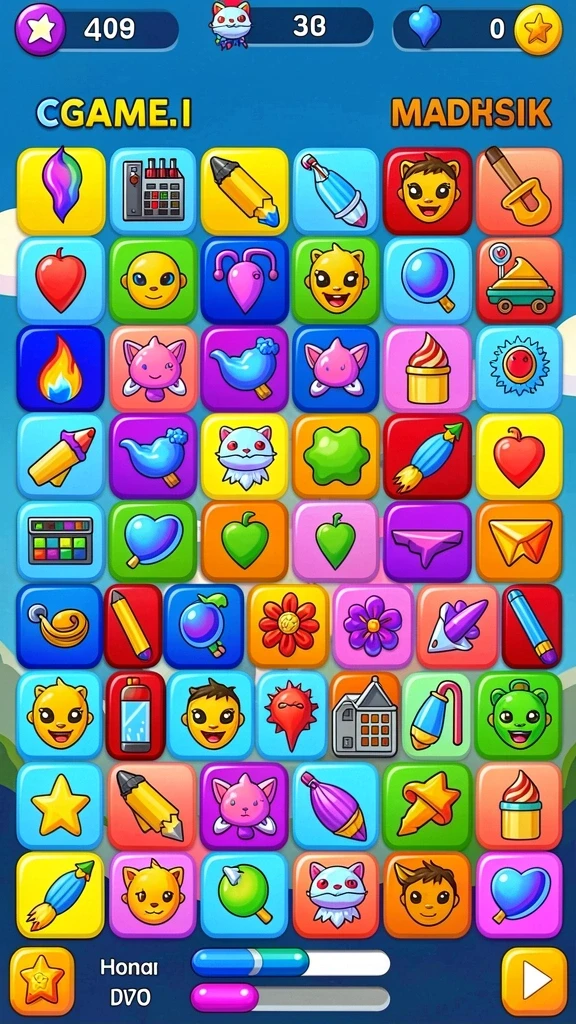Tap the purple star score icon
576x1024 pixels.
click(40, 29)
